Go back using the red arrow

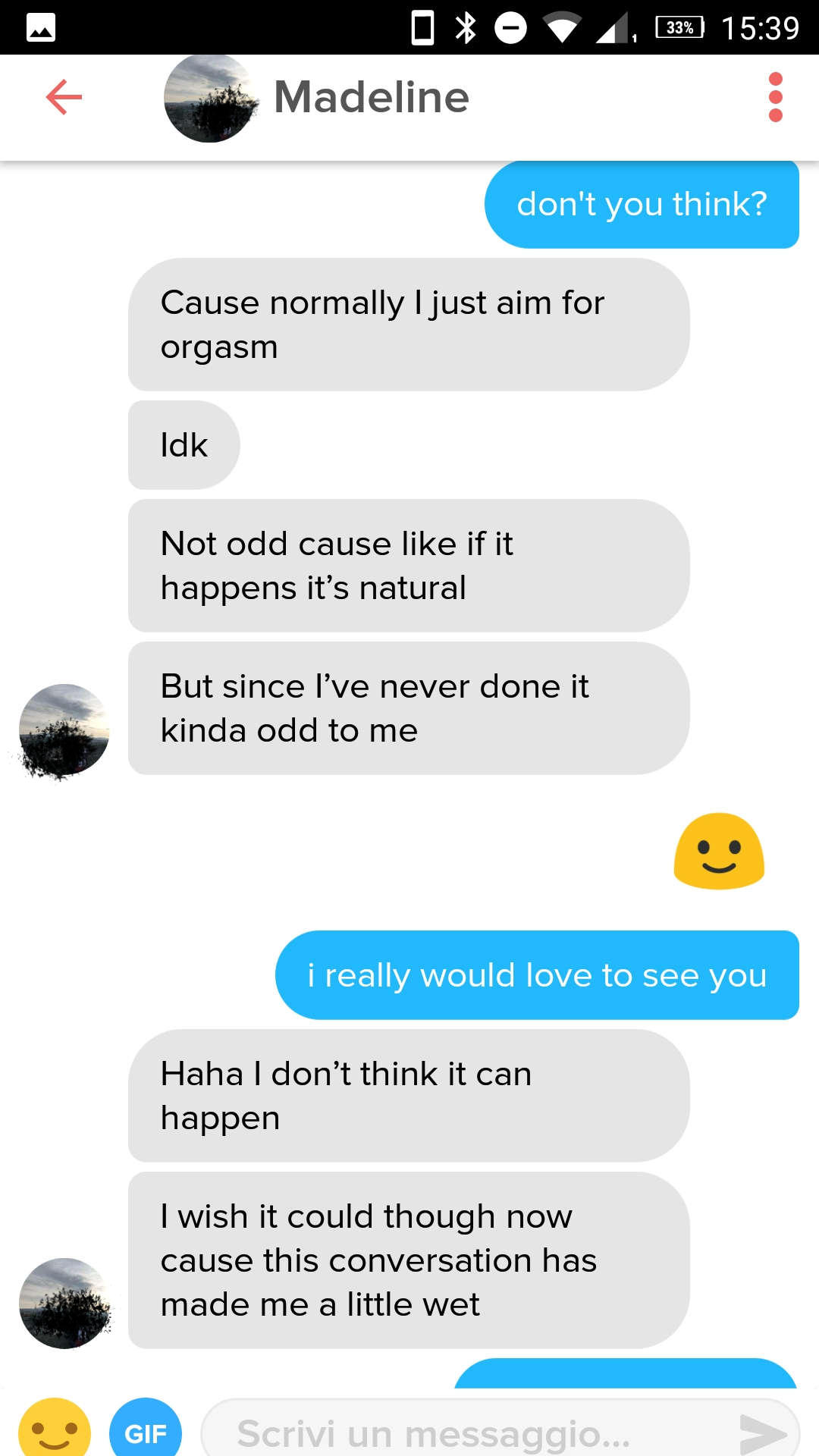tap(64, 97)
